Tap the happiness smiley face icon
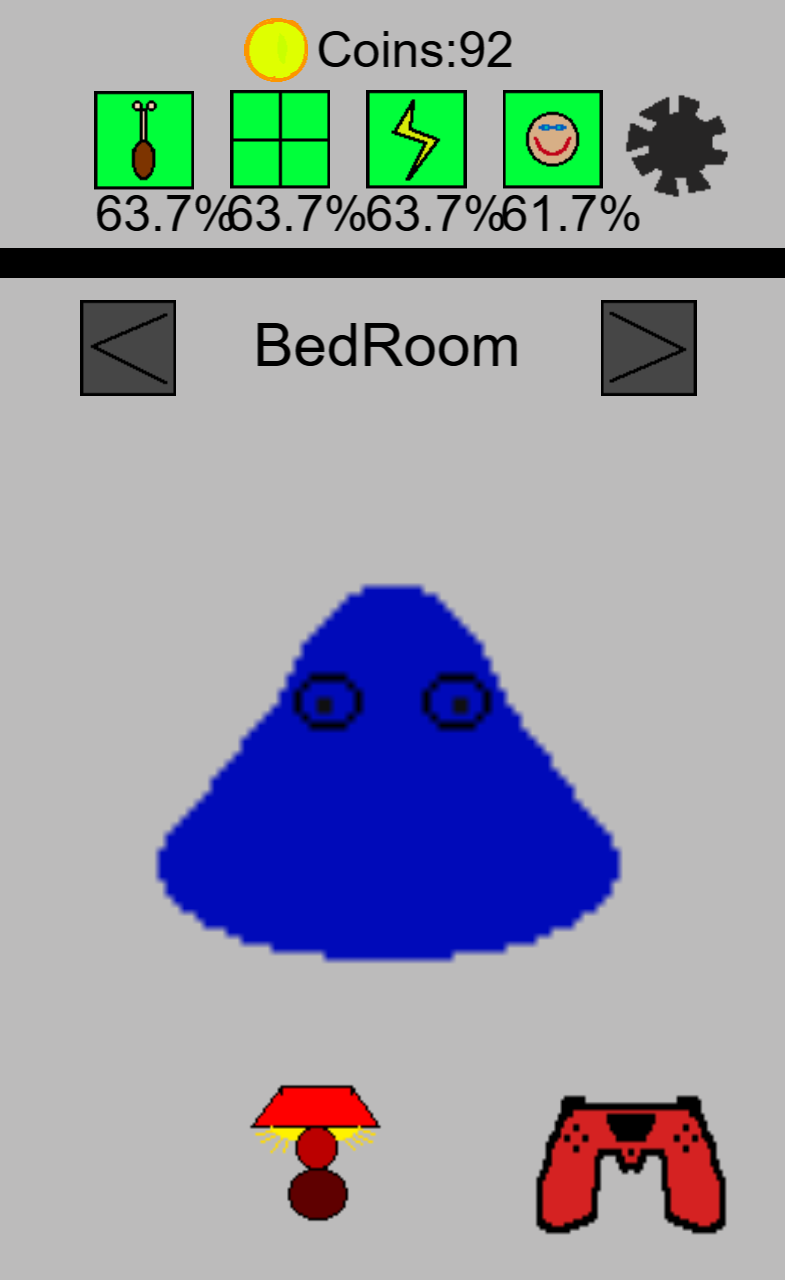The height and width of the screenshot is (1280, 785). 552,140
